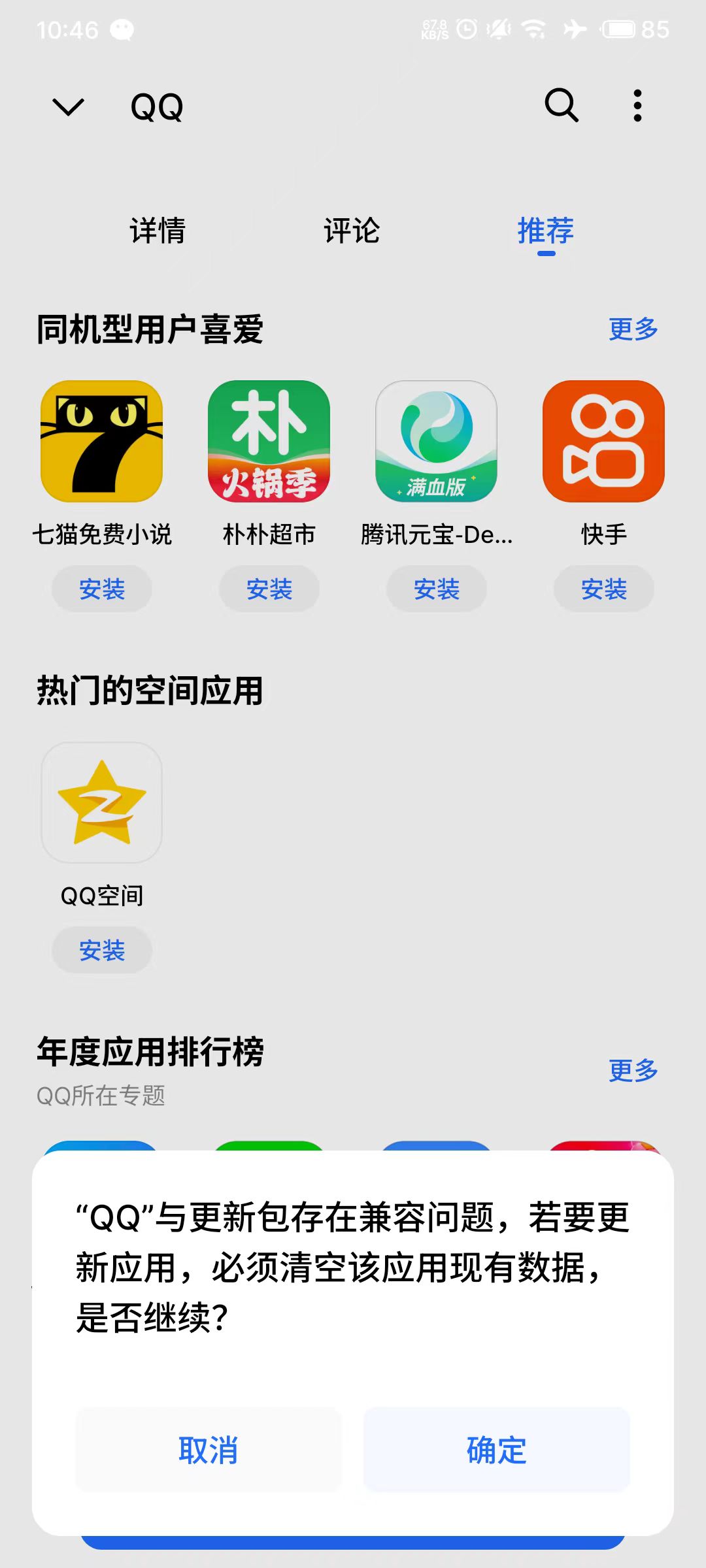The width and height of the screenshot is (706, 1568).
Task: Open 更多 next to 同机型用户喜爱
Action: (633, 329)
